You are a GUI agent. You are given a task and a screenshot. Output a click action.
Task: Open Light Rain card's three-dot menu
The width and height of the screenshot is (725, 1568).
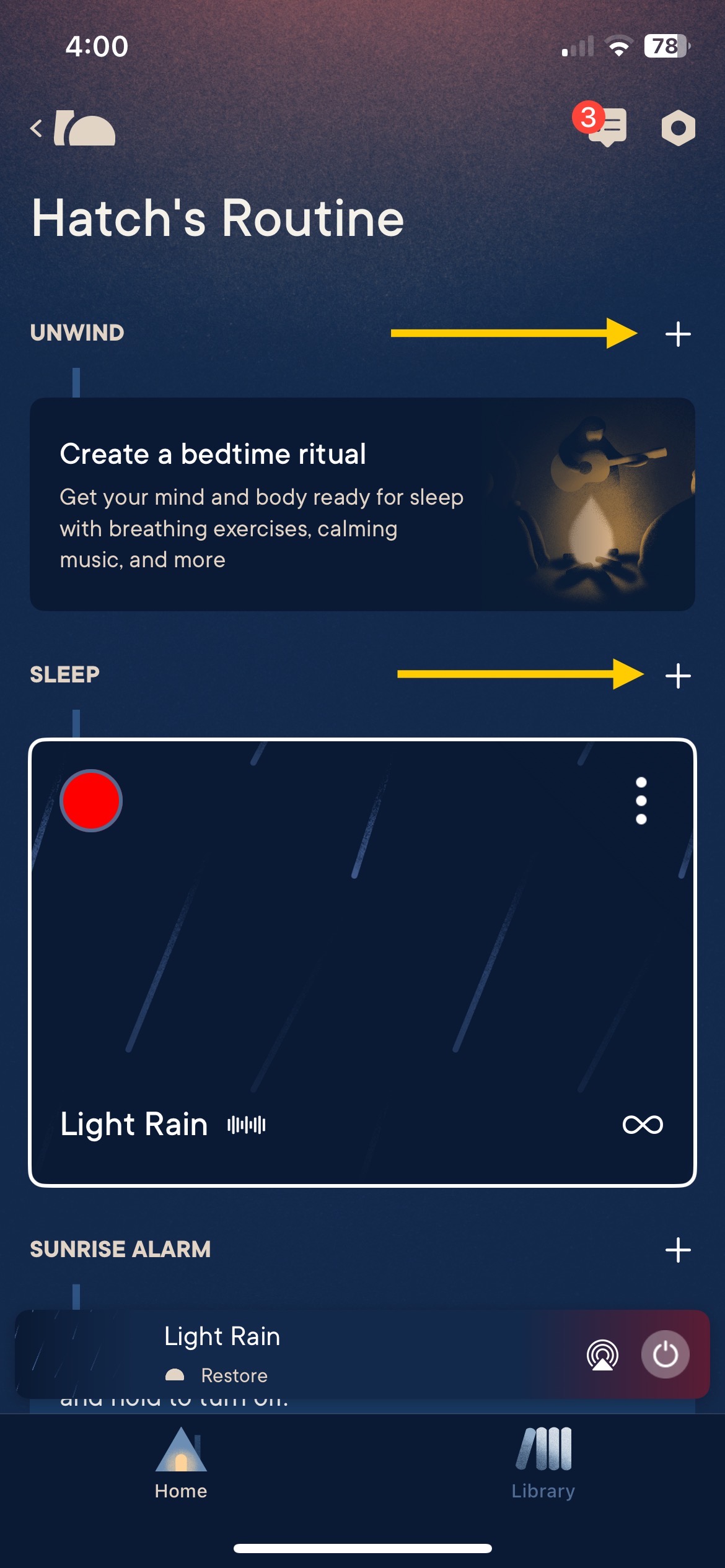click(641, 800)
